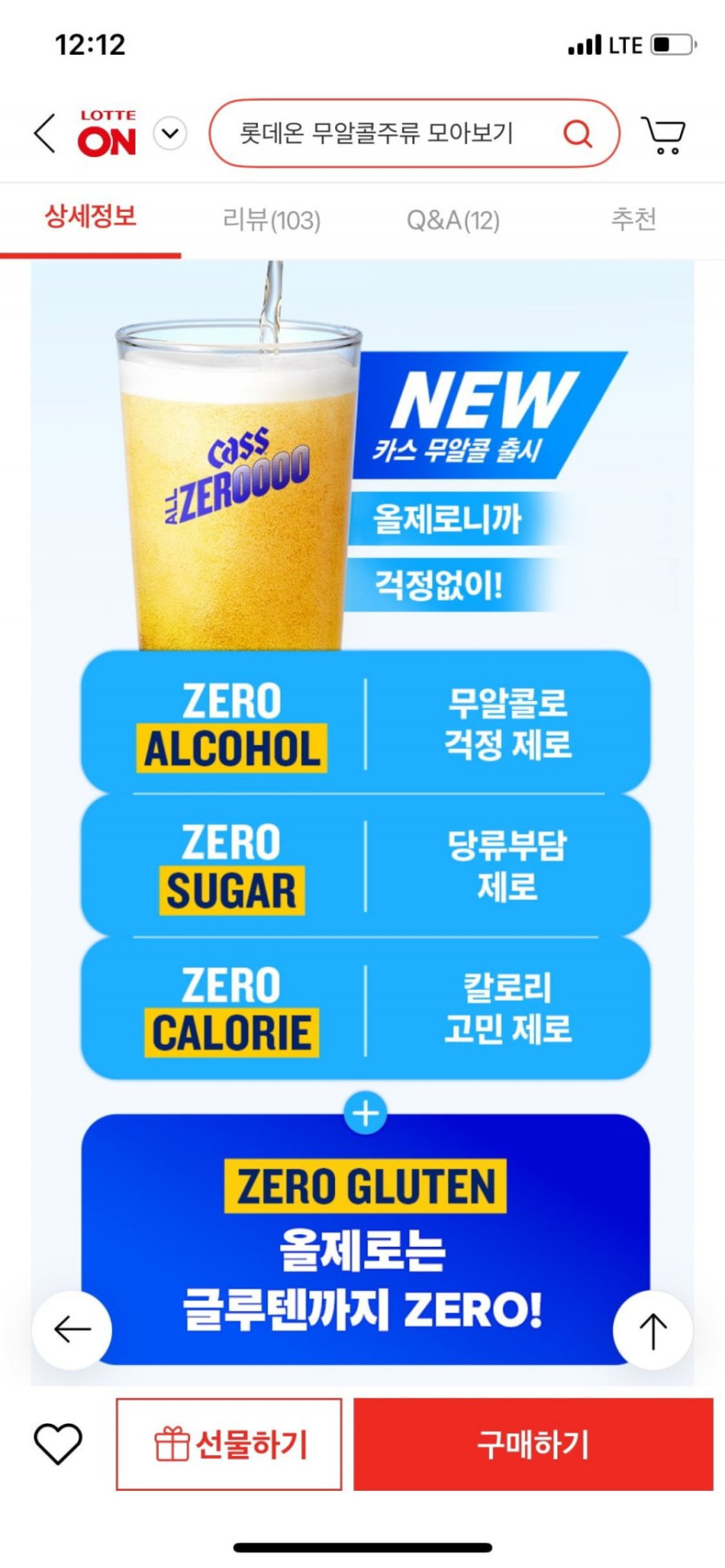The width and height of the screenshot is (725, 1568).
Task: Tap the search field for 무알콜주류 모아보기
Action: tap(414, 134)
